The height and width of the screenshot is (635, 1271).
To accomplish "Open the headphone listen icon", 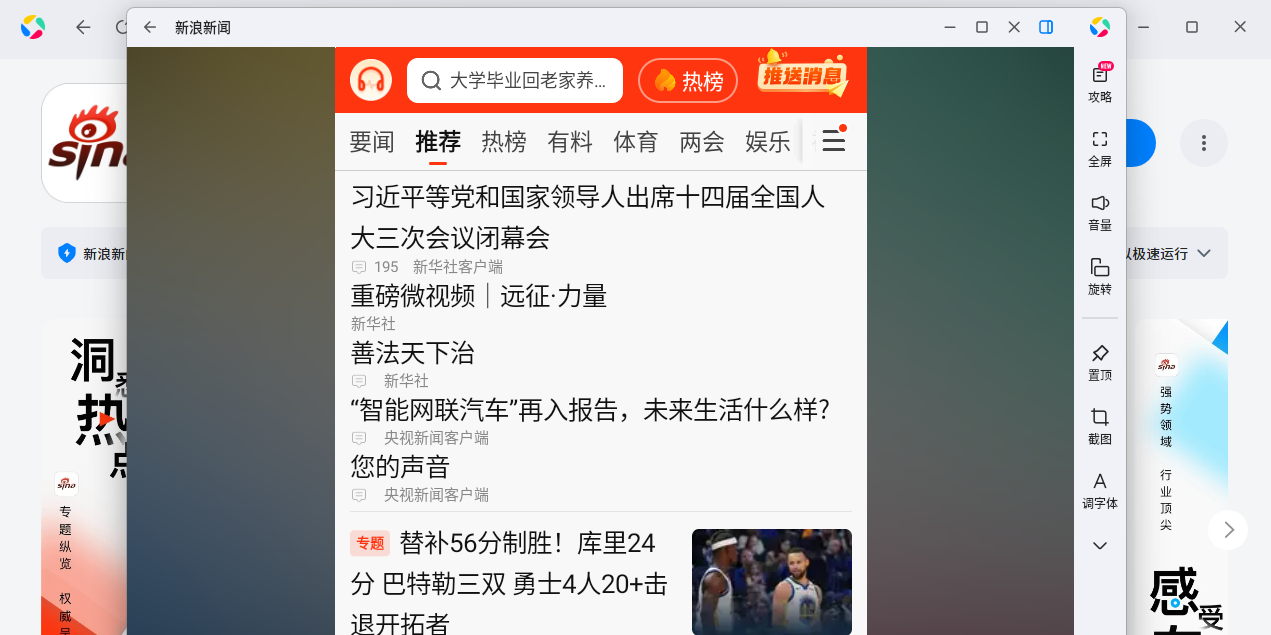I will pos(371,81).
